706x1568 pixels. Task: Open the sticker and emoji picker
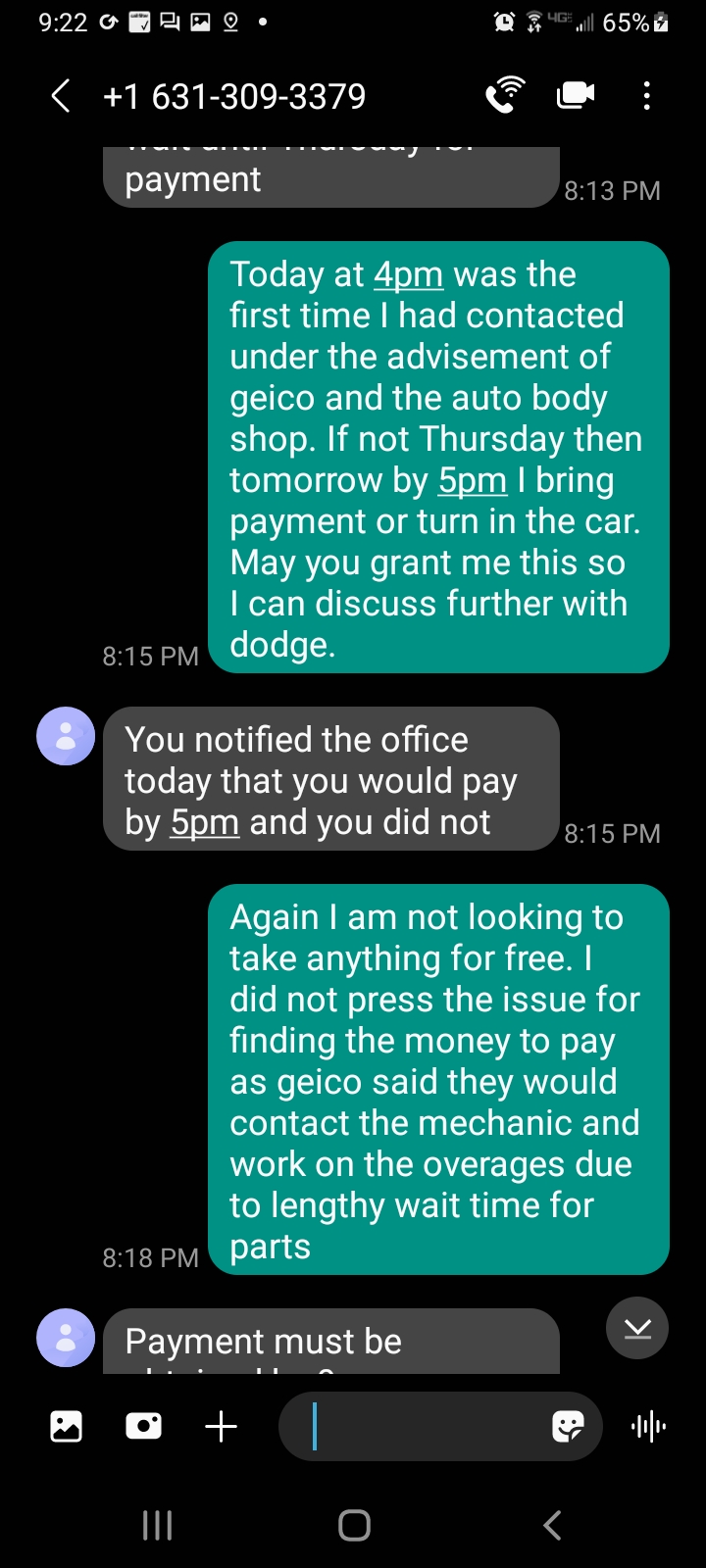569,1426
